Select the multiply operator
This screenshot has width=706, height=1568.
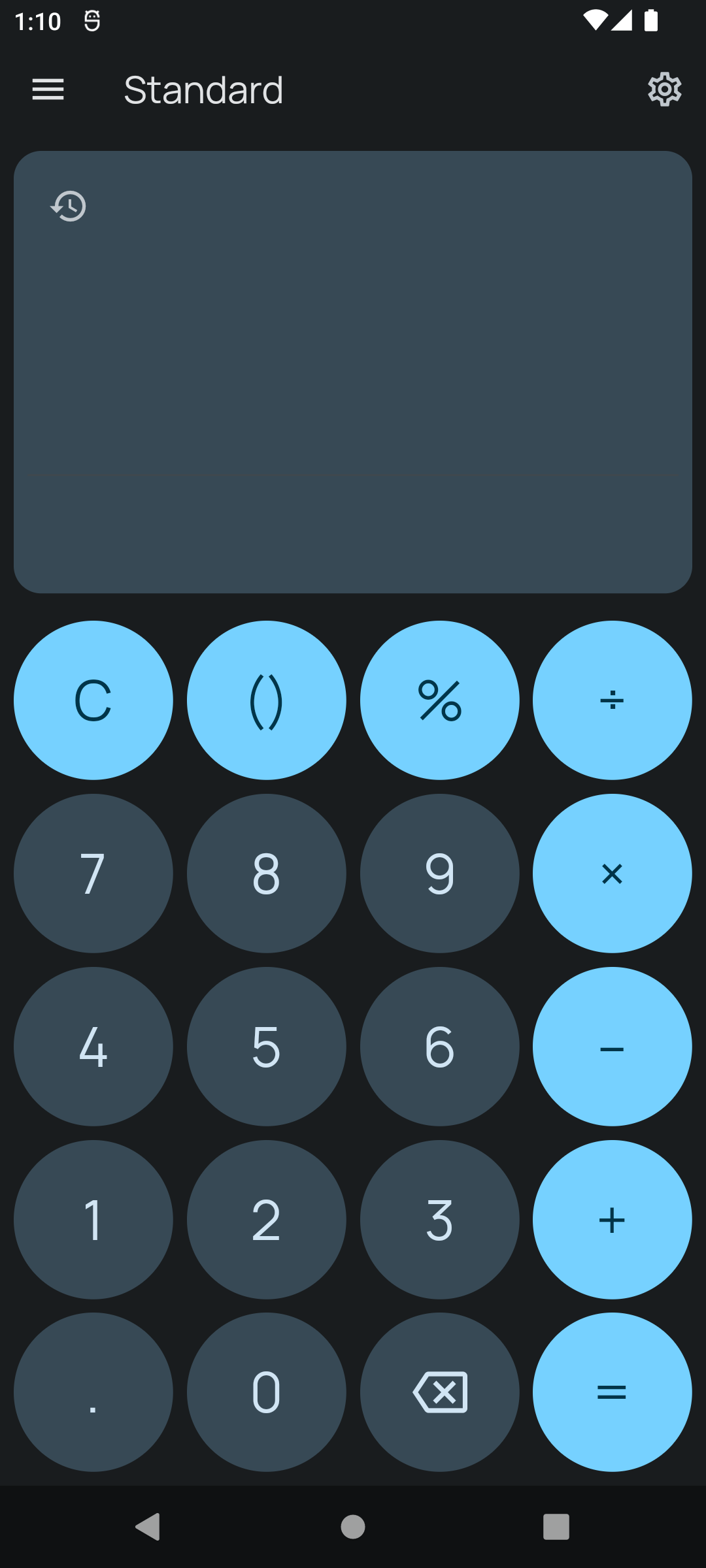point(612,874)
